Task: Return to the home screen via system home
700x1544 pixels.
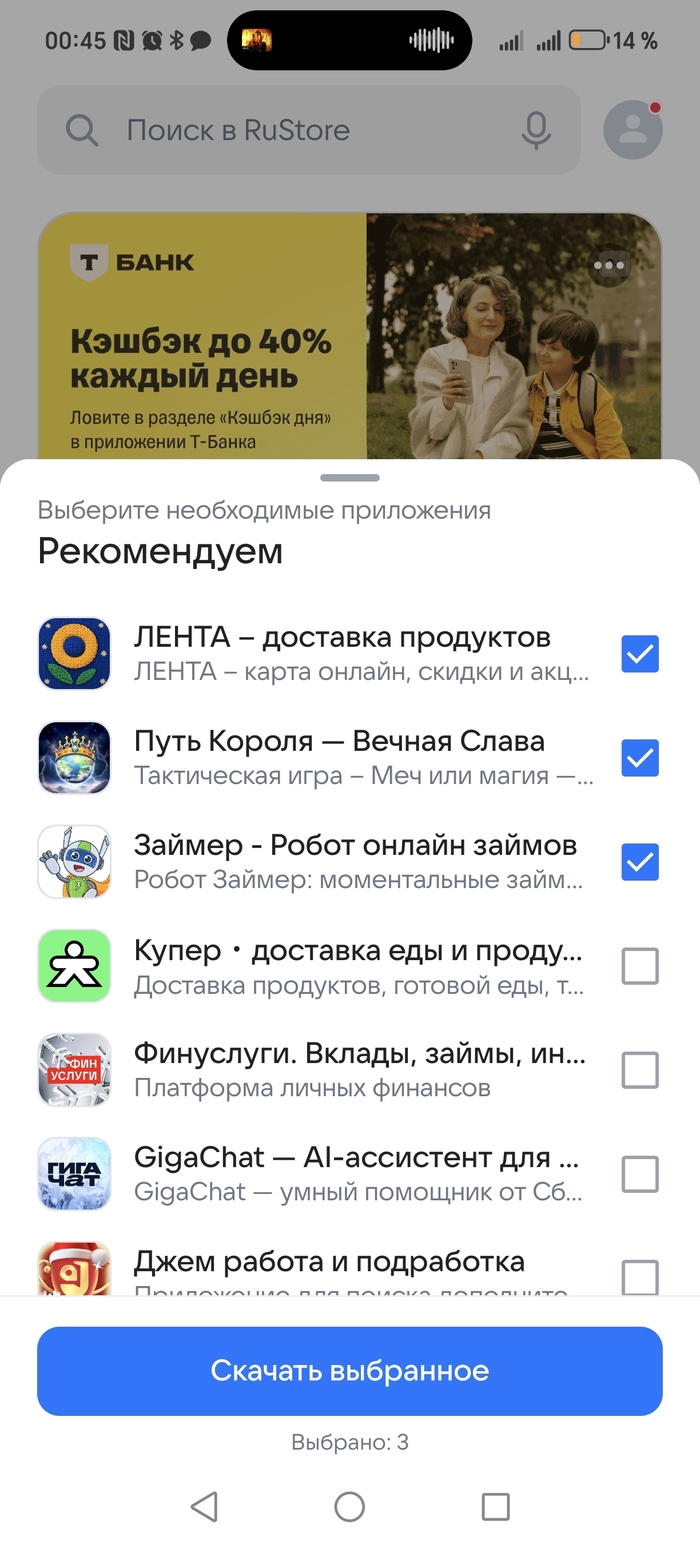Action: point(349,1506)
